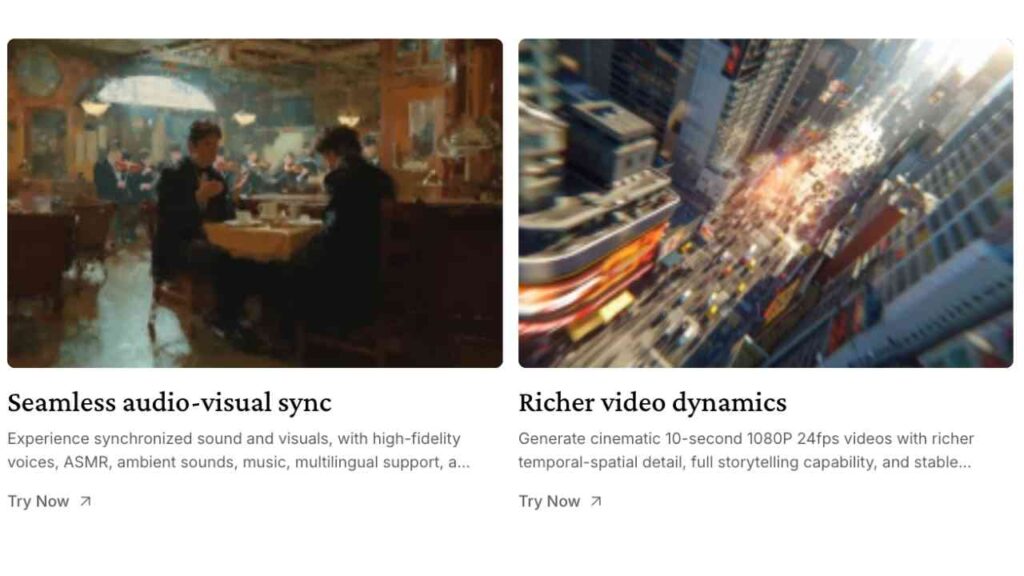The height and width of the screenshot is (576, 1024).
Task: Tap Try Now under Seamless audio-visual sync
Action: click(49, 501)
